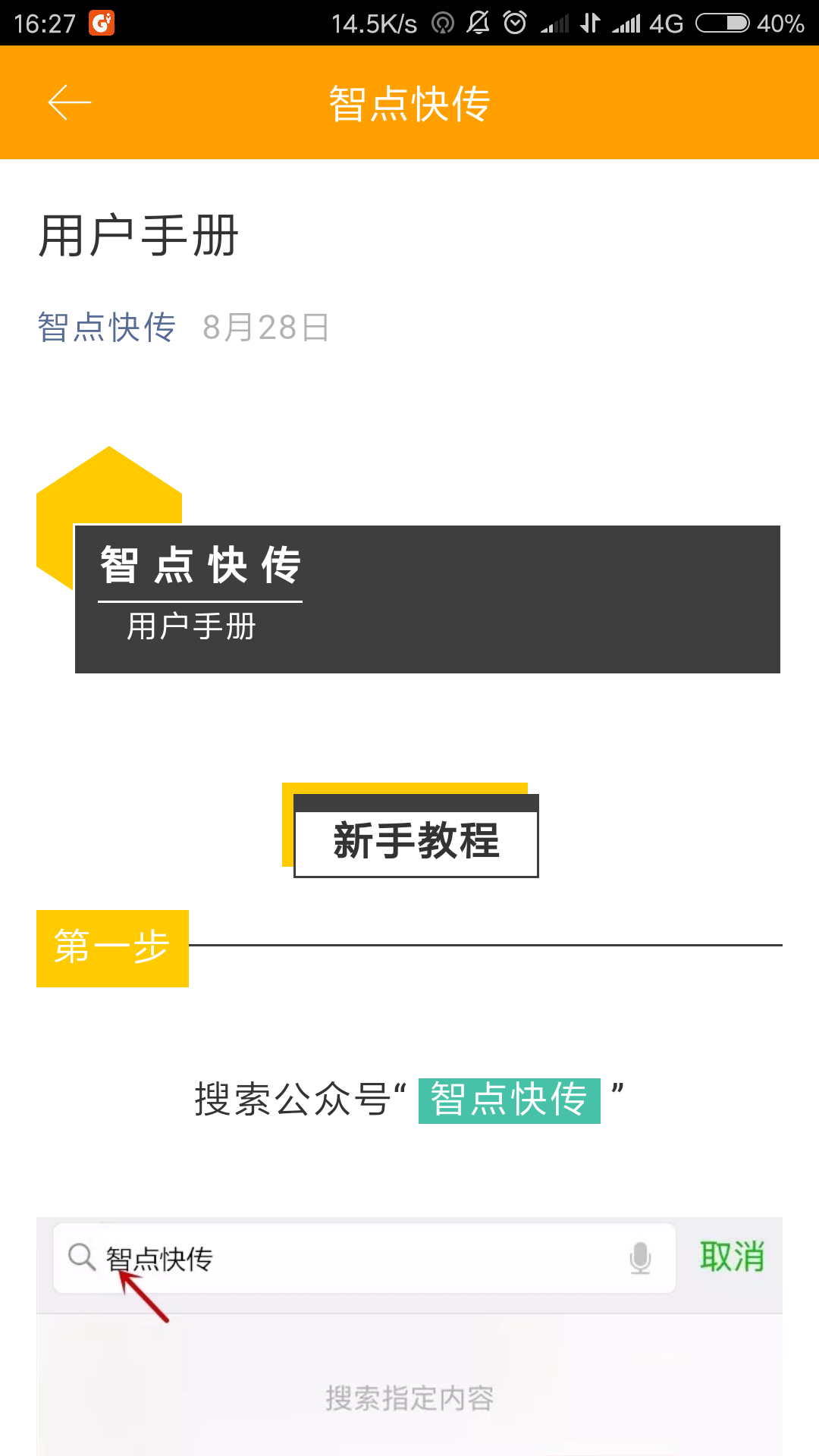The width and height of the screenshot is (819, 1456).
Task: Go back using the top-left arrow
Action: coord(69,103)
